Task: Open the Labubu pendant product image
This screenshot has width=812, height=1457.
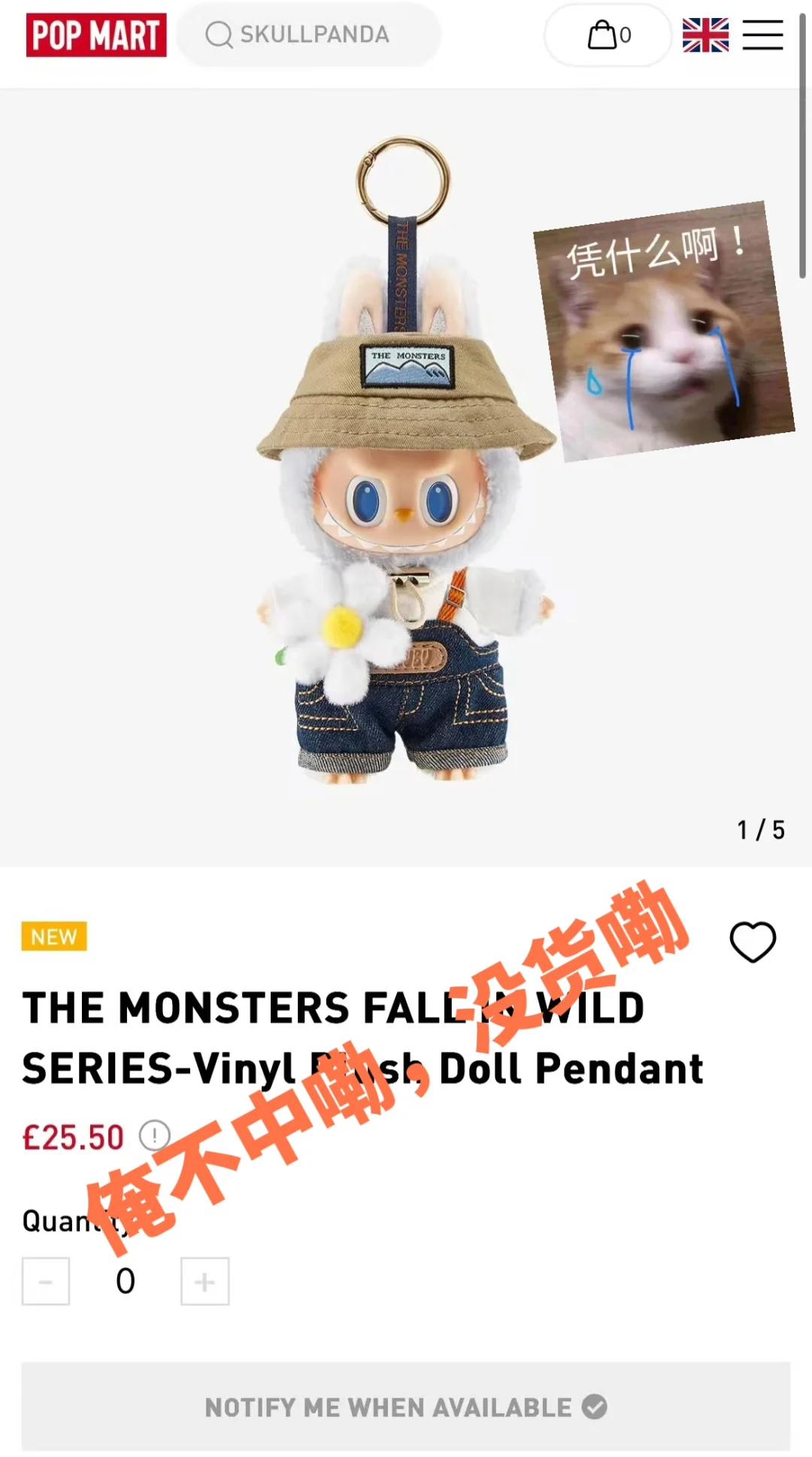Action: pyautogui.click(x=406, y=466)
